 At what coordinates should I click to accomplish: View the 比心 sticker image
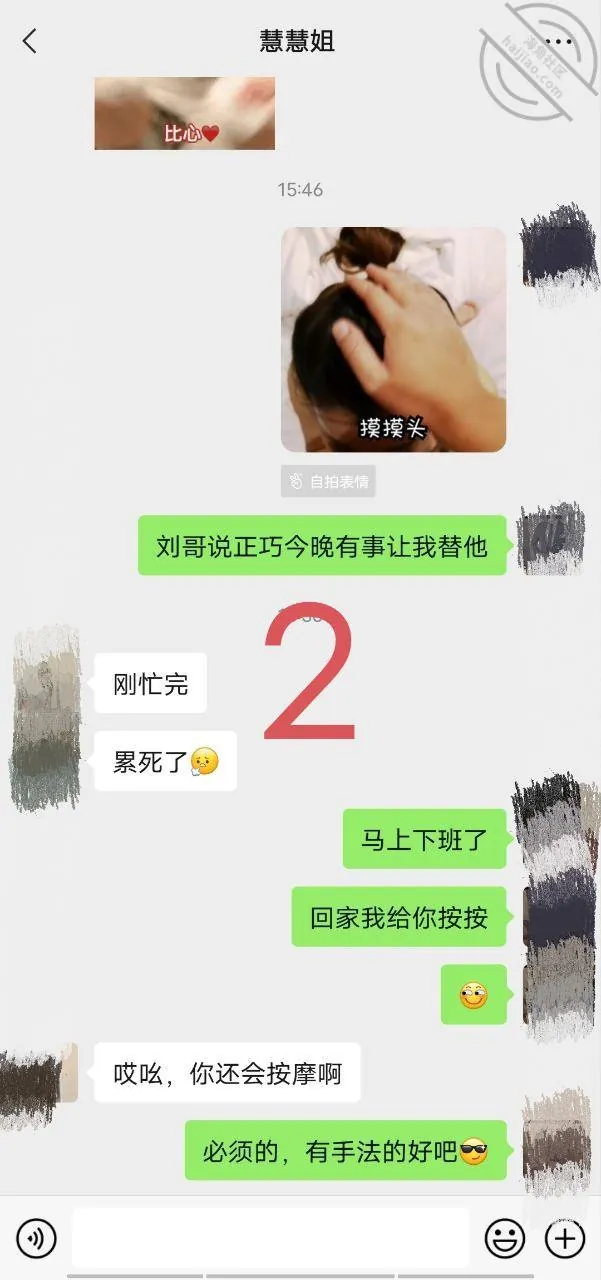(x=185, y=113)
